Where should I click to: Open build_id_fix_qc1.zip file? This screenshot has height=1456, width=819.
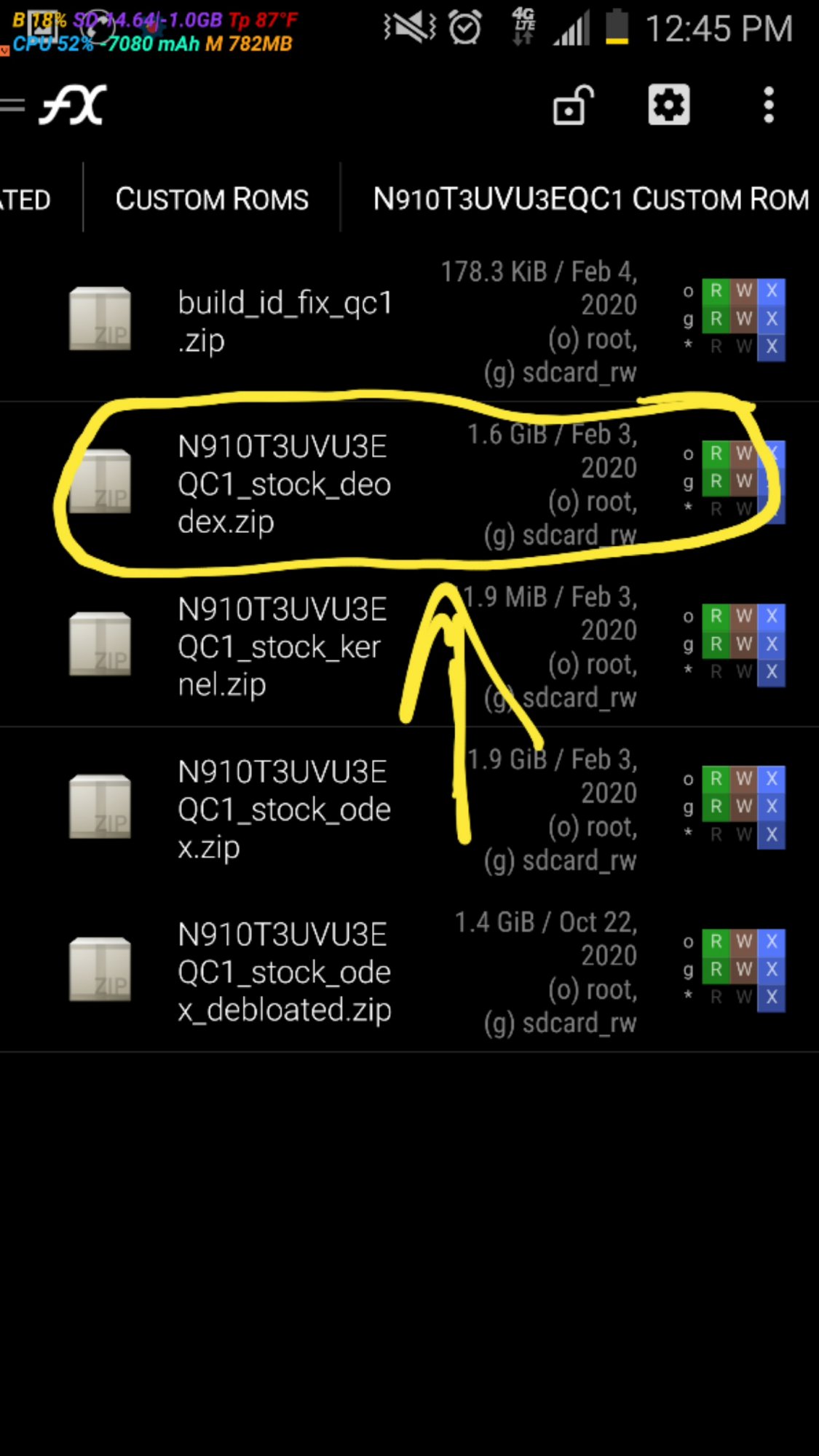click(409, 320)
